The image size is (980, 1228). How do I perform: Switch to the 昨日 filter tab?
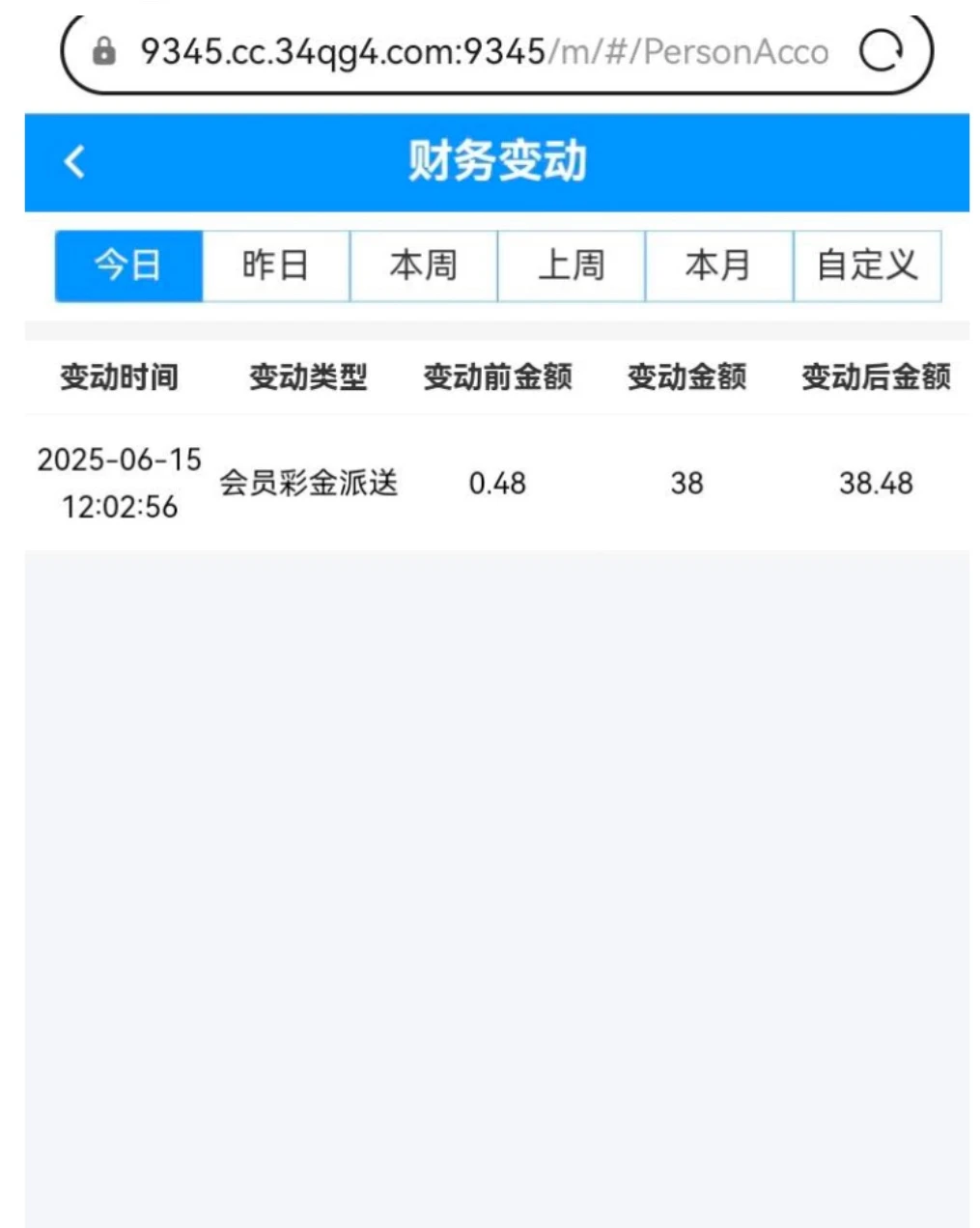(276, 266)
